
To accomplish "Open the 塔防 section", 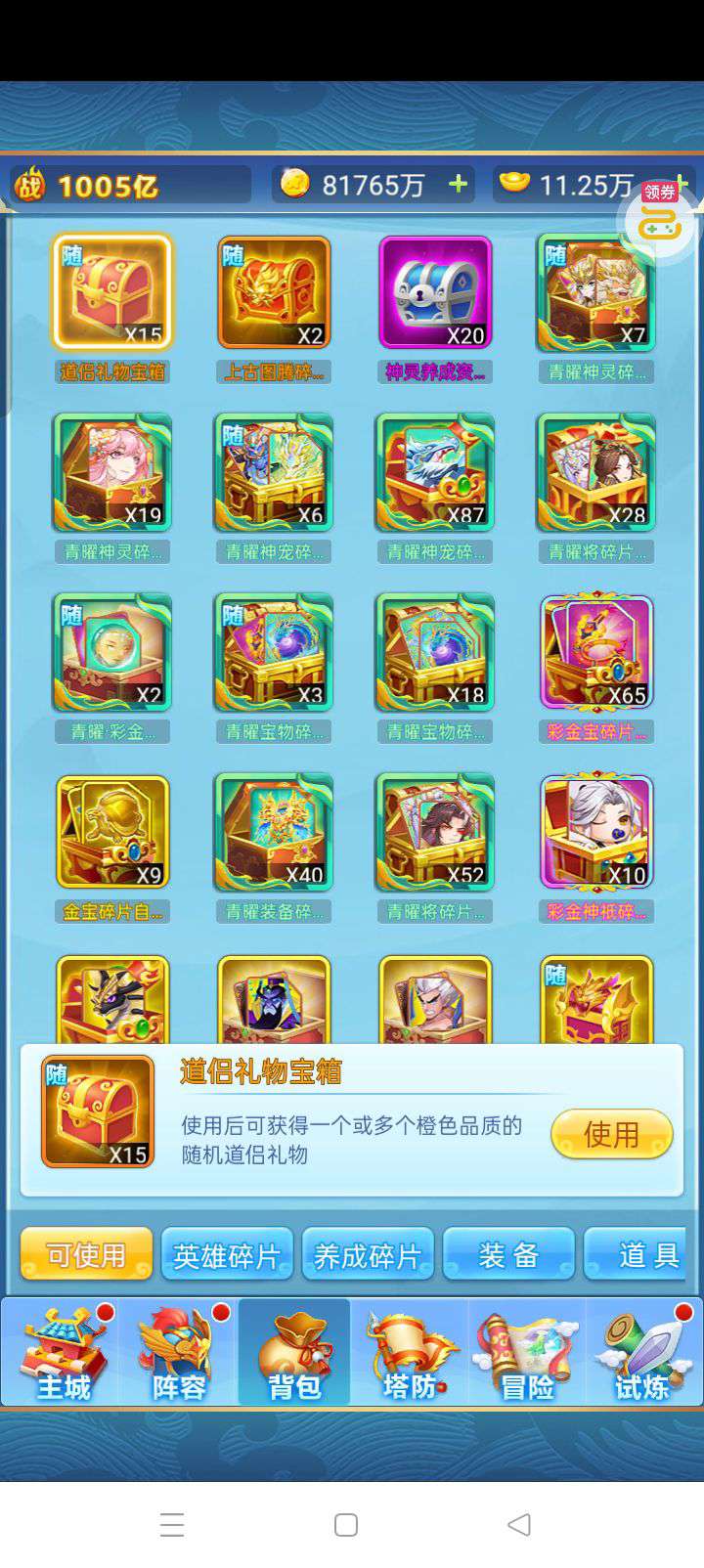I will [x=410, y=1354].
